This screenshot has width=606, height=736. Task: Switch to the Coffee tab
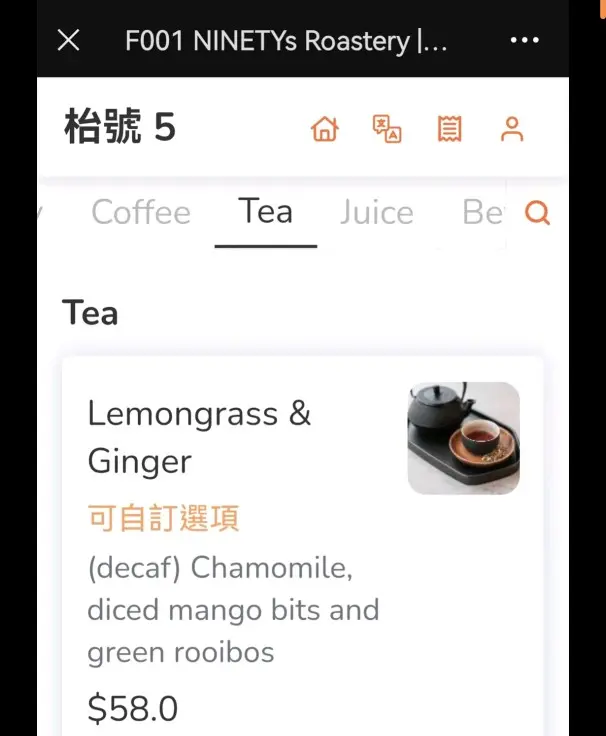coord(141,212)
